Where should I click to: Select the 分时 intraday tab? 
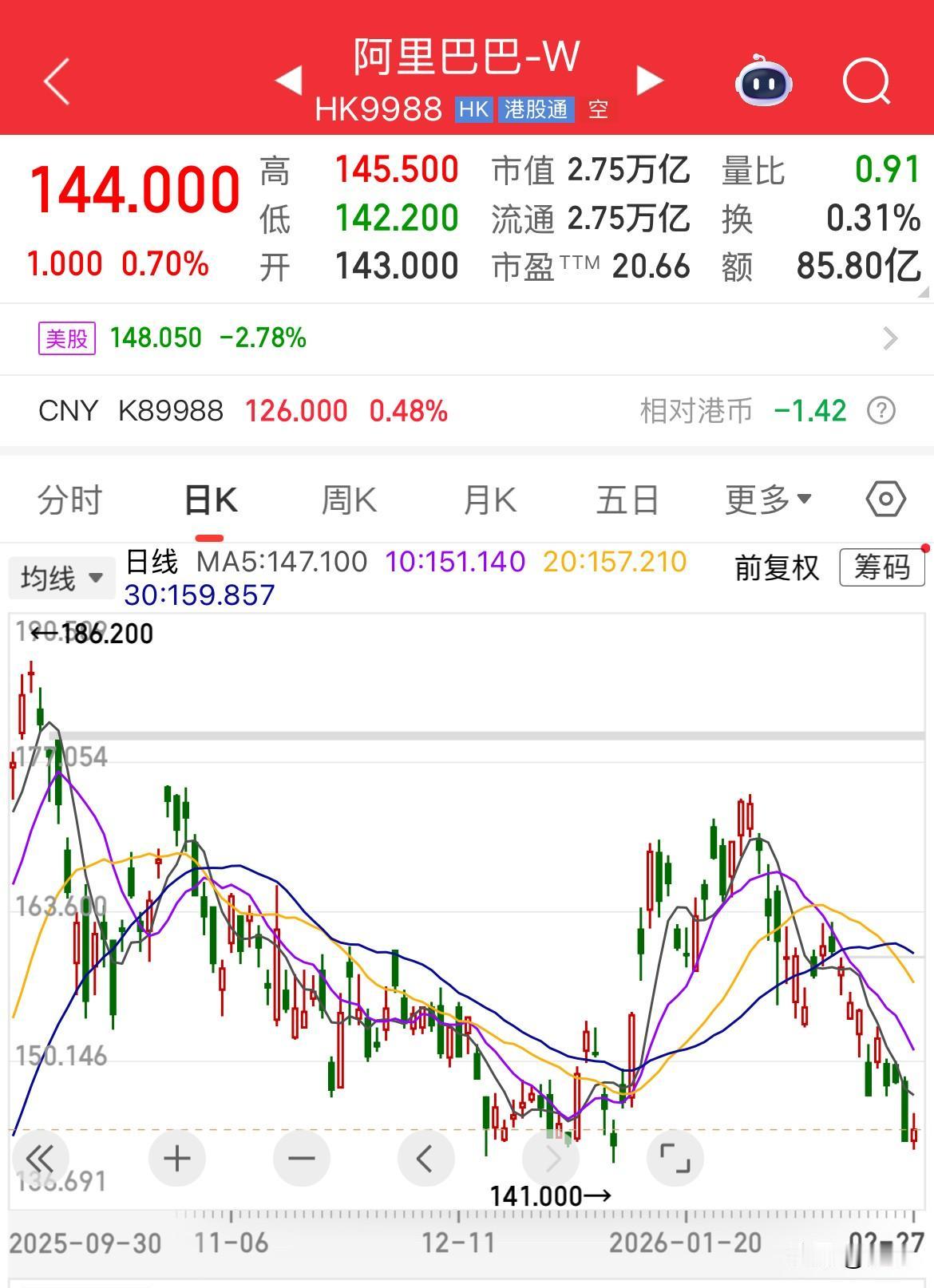(69, 498)
